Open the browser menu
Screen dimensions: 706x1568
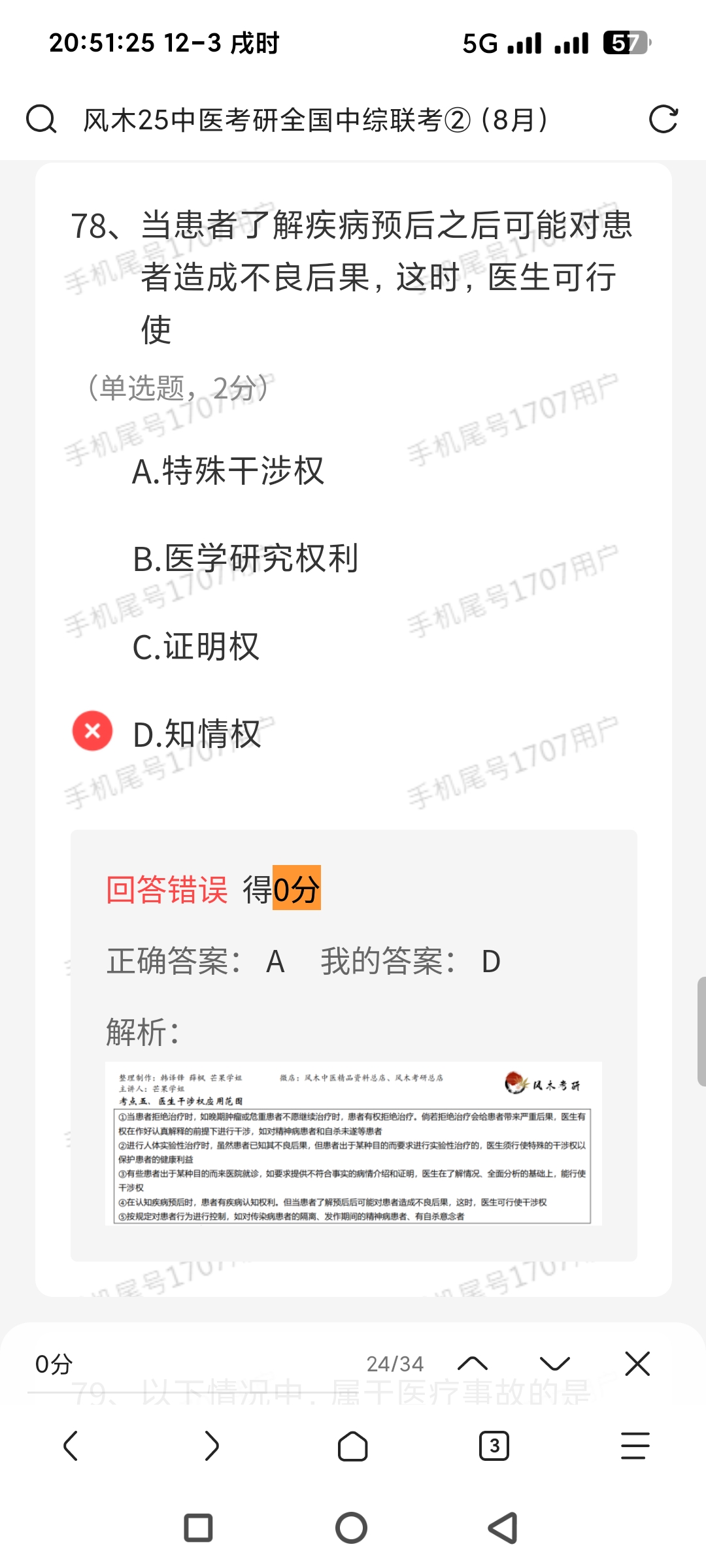click(x=635, y=1446)
